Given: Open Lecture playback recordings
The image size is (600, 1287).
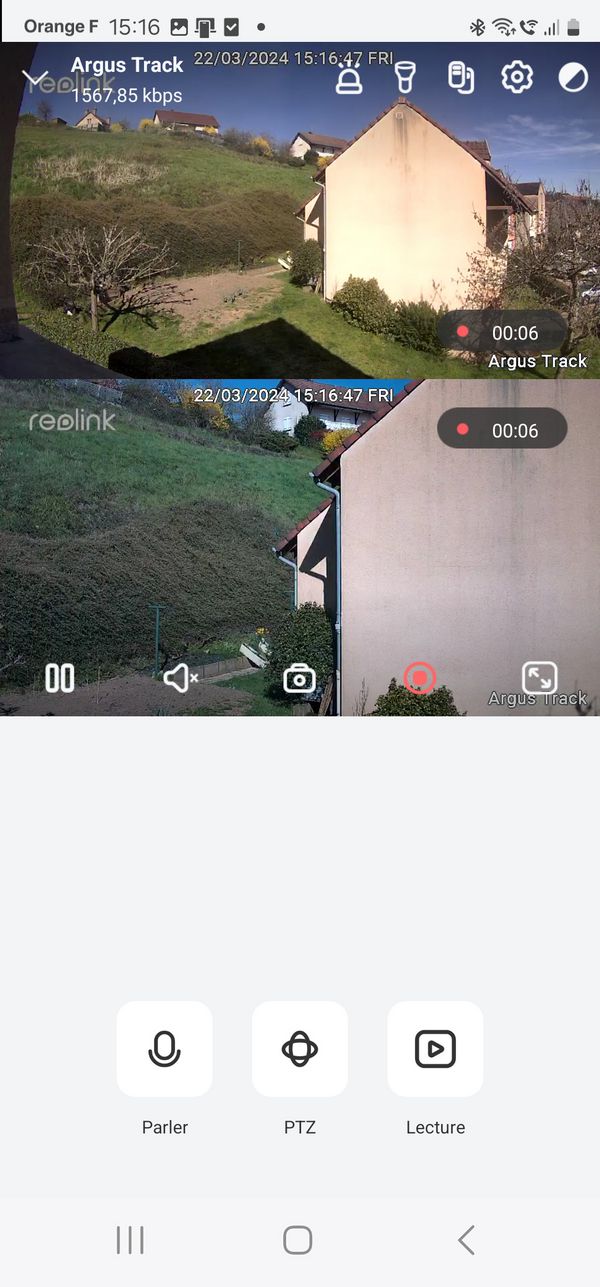Looking at the screenshot, I should point(435,1049).
